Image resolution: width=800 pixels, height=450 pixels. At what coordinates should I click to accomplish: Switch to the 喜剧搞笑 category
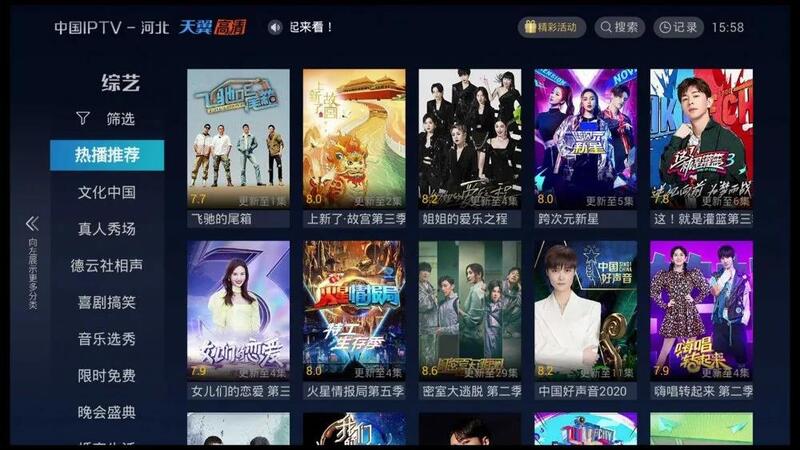(x=107, y=302)
